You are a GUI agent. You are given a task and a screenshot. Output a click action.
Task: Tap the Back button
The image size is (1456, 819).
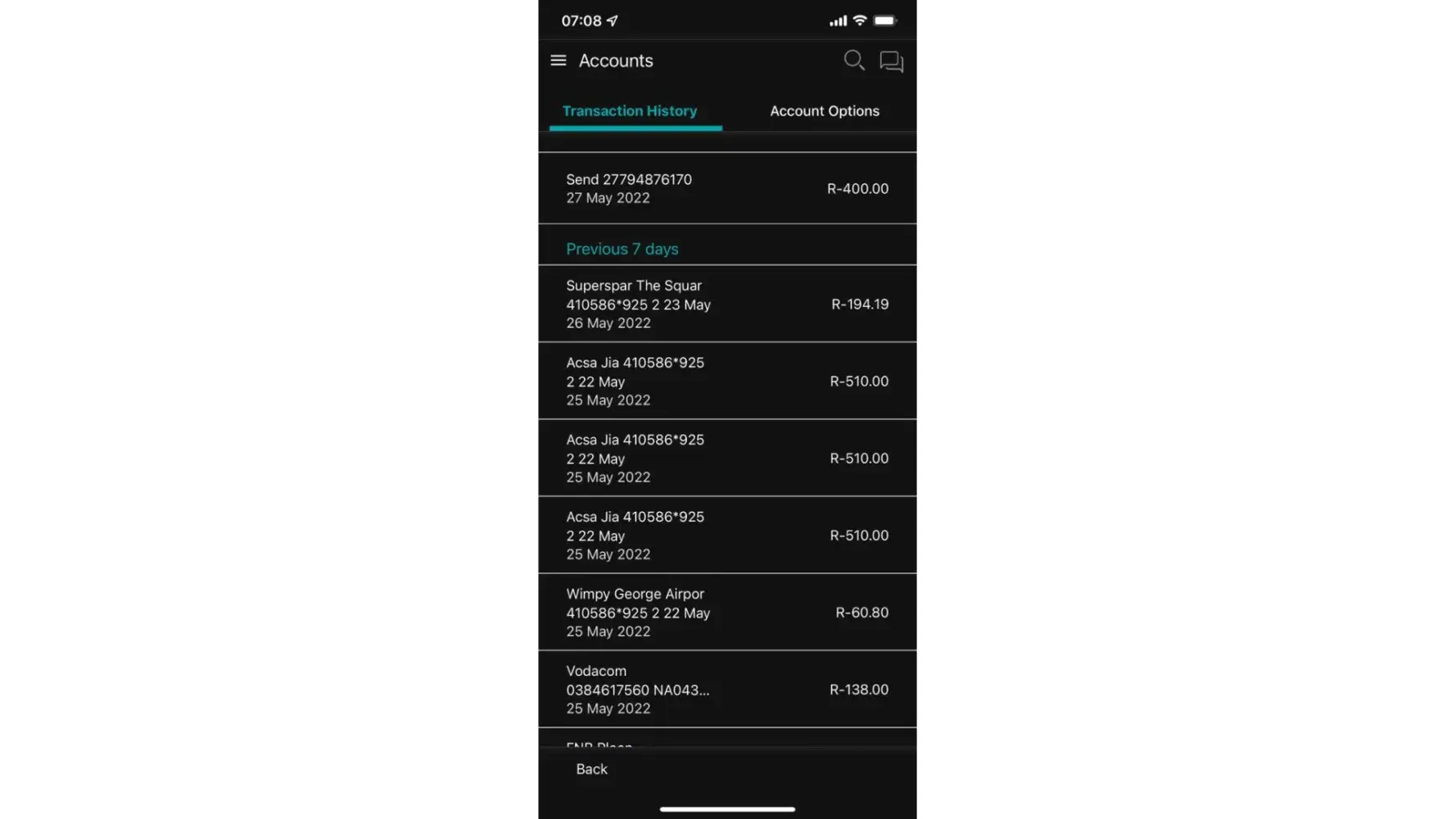pyautogui.click(x=591, y=769)
